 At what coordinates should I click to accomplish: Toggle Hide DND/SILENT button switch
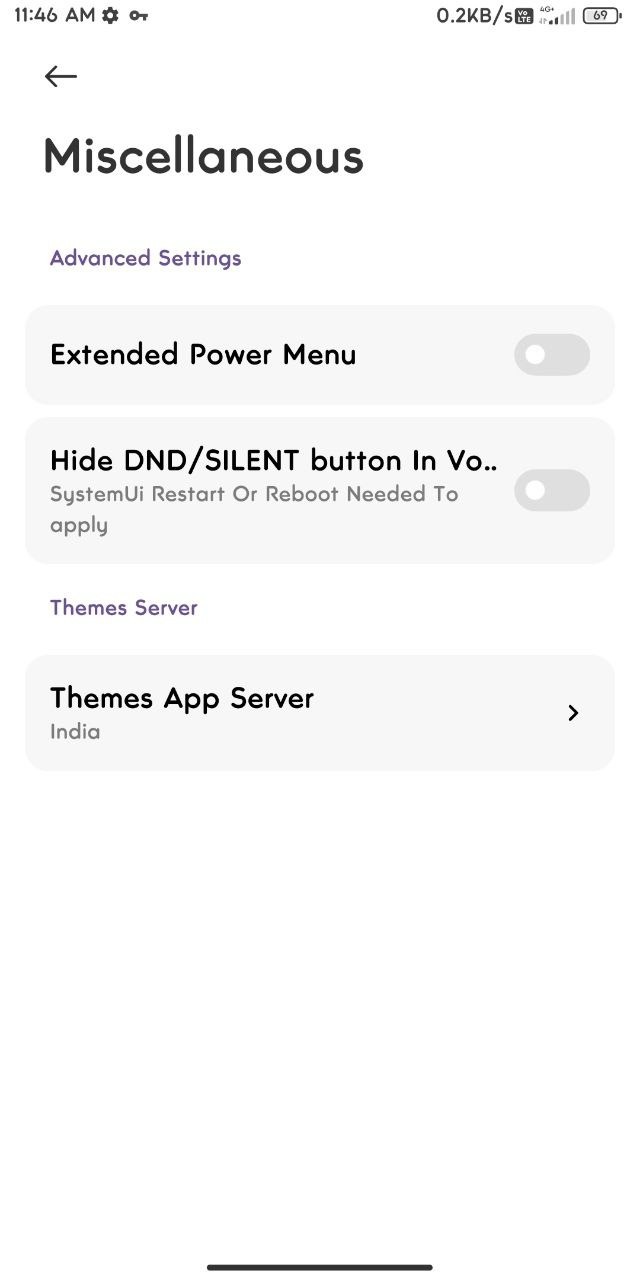click(x=552, y=490)
